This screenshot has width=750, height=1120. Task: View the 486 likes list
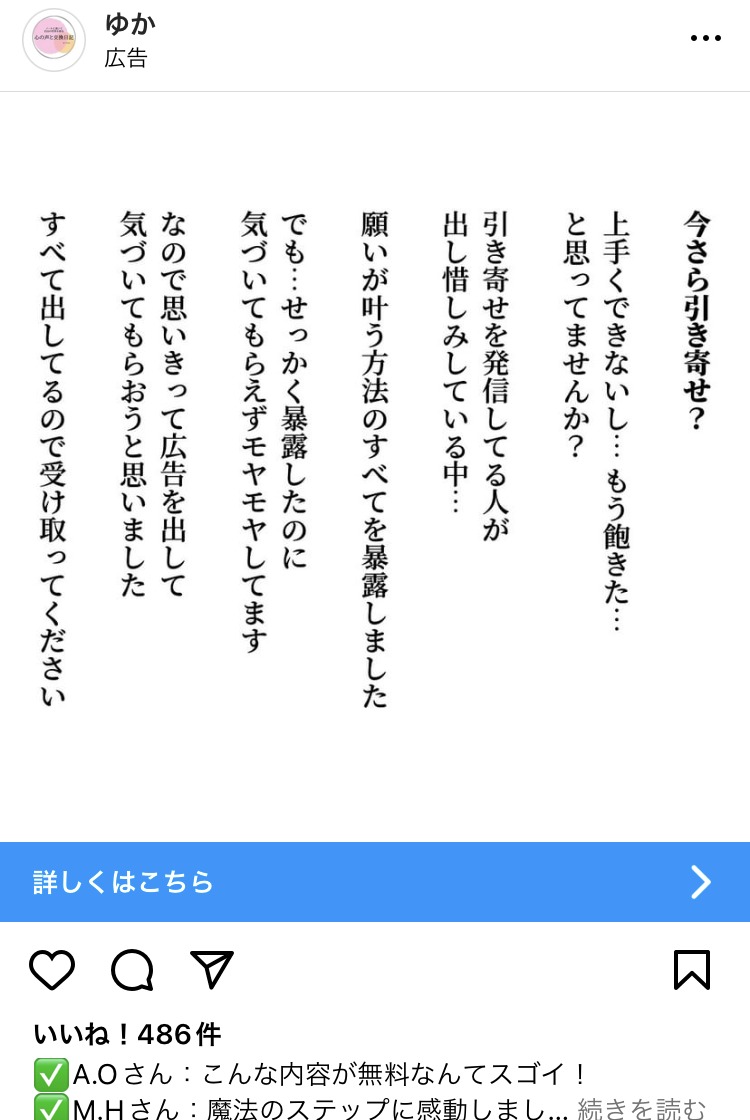(127, 1034)
